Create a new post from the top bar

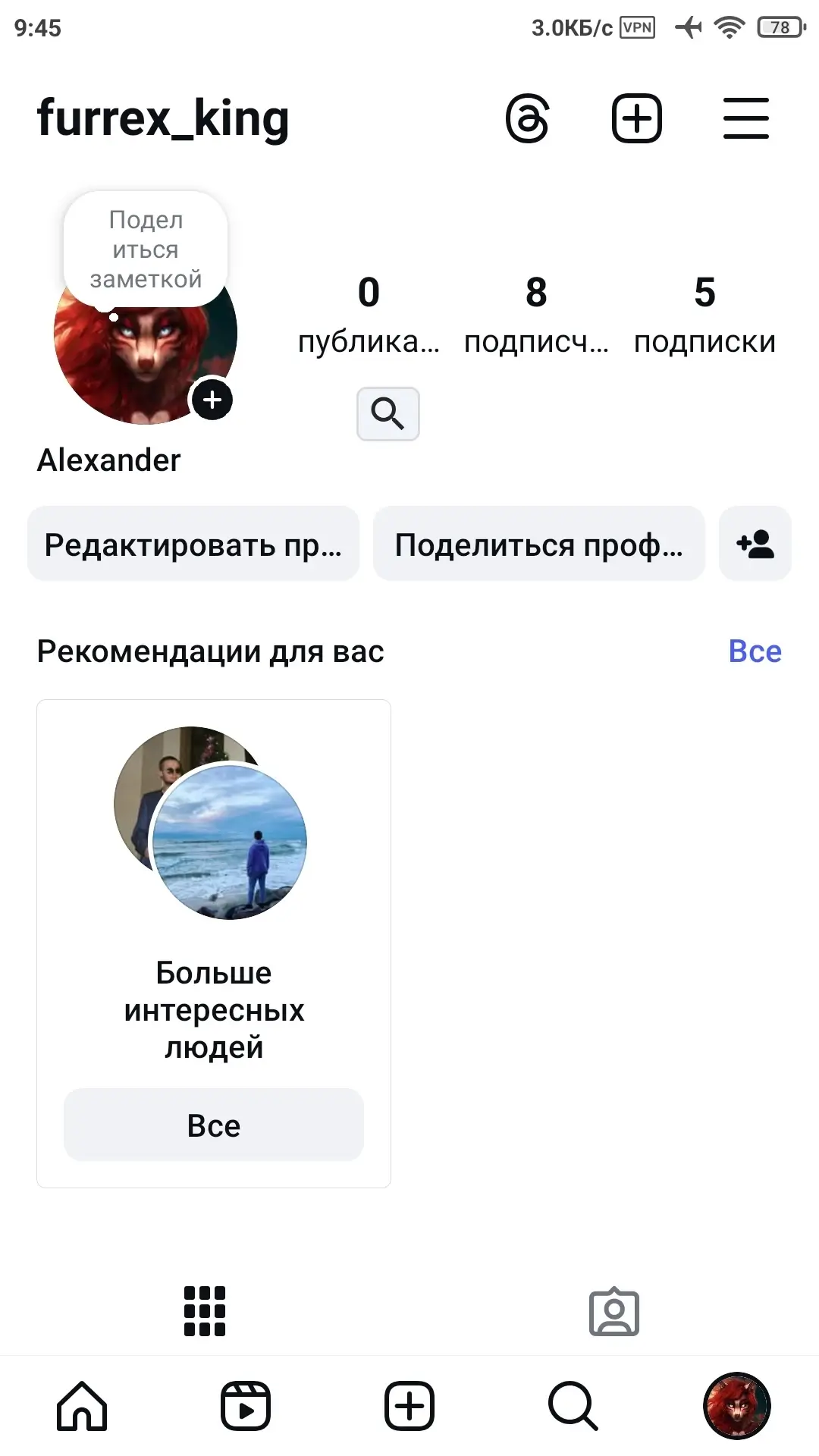pyautogui.click(x=637, y=119)
